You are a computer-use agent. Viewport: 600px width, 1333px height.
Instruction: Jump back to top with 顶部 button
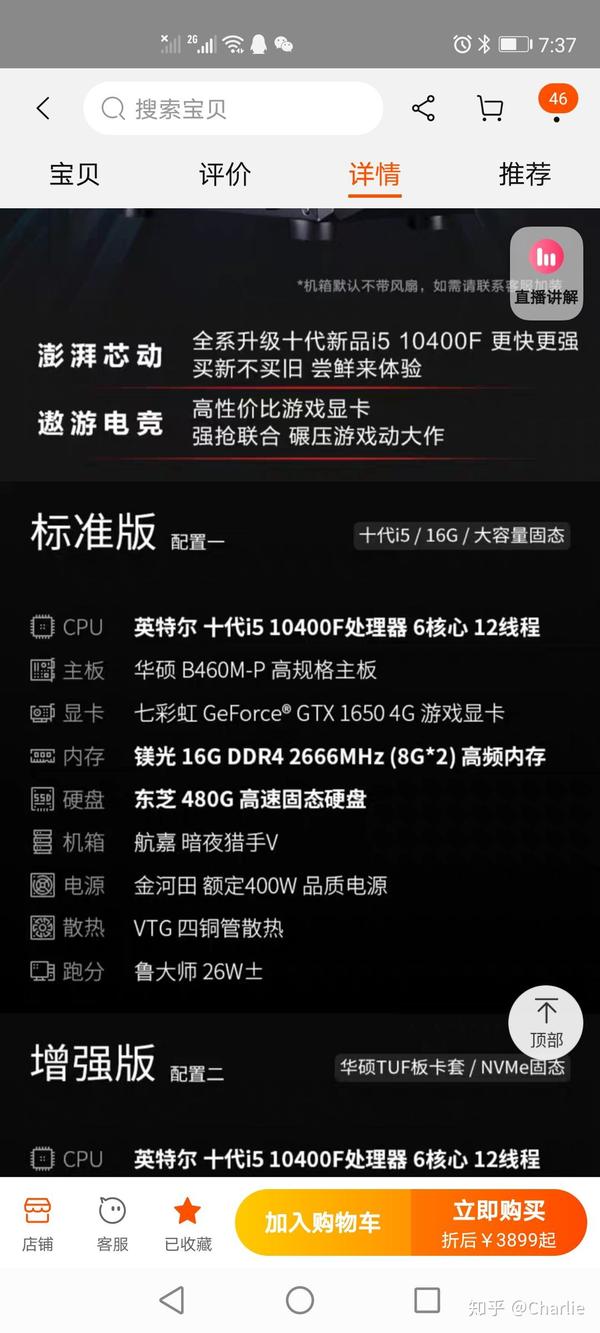click(x=546, y=1022)
